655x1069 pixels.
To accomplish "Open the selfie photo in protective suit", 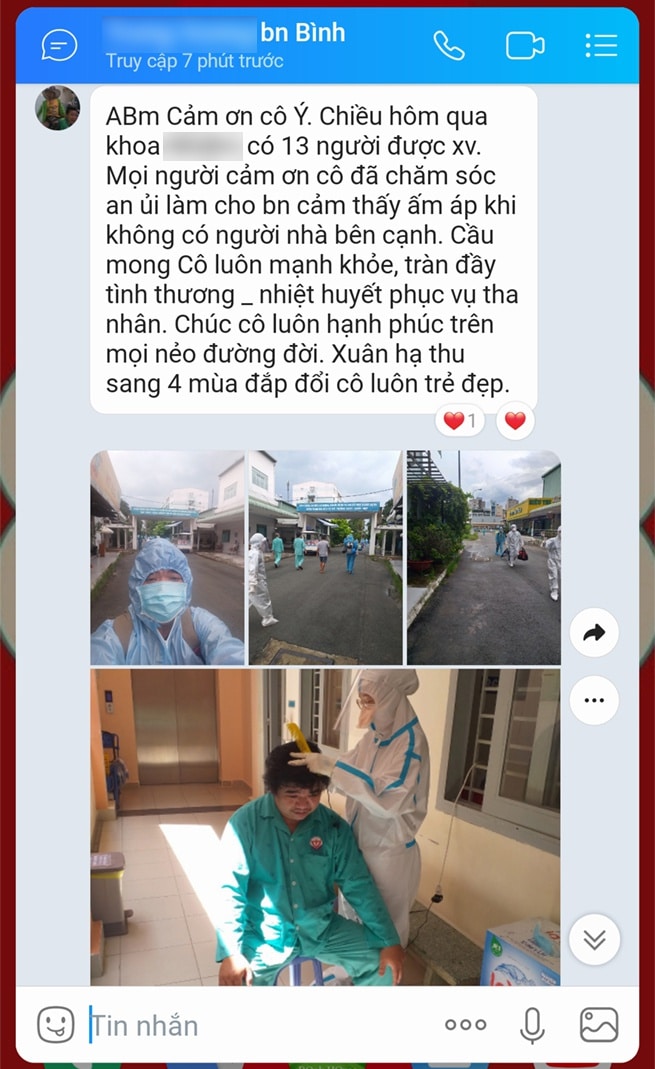I will point(167,557).
